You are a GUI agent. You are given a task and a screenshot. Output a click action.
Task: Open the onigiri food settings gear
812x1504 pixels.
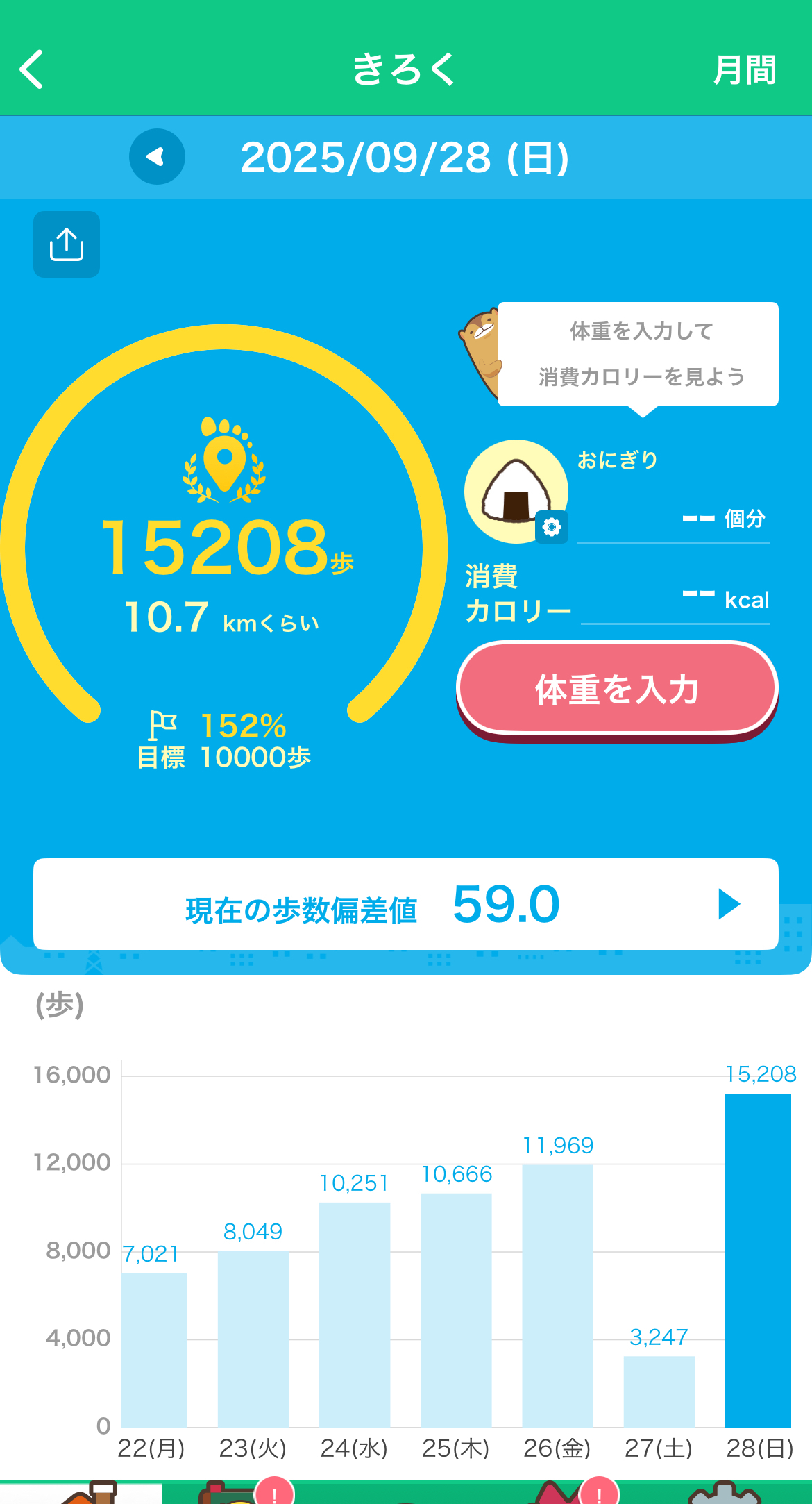[x=552, y=527]
